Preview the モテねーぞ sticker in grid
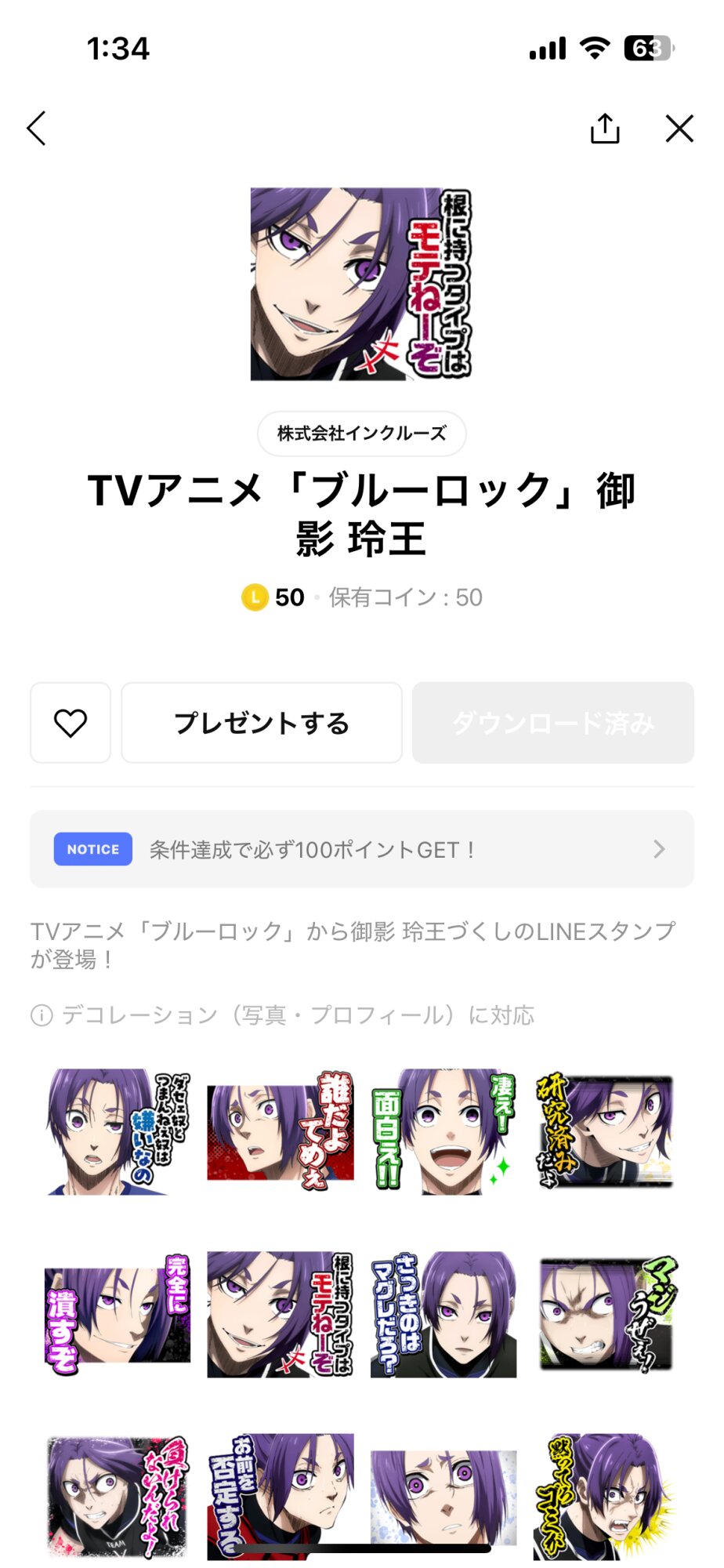 [281, 1314]
